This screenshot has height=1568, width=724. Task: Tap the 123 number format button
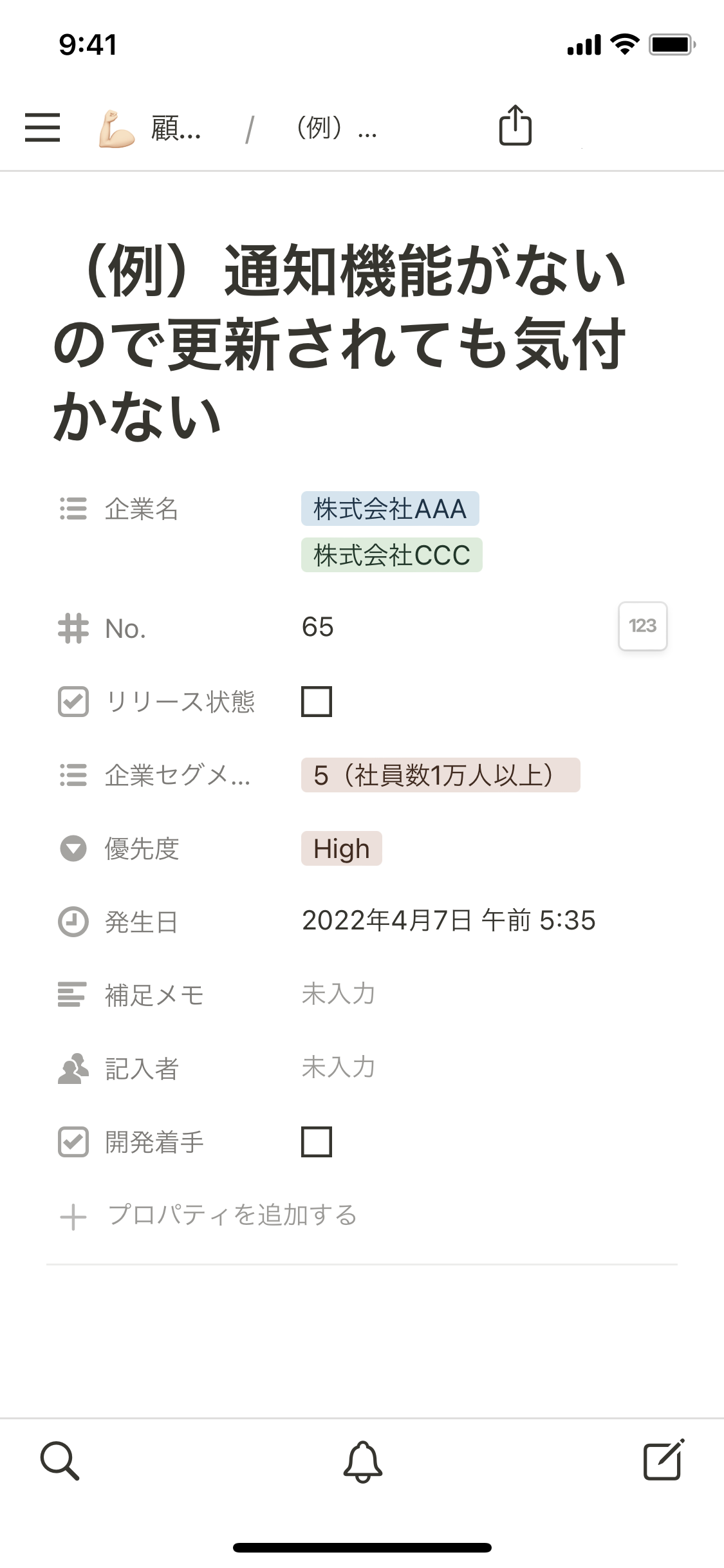642,626
